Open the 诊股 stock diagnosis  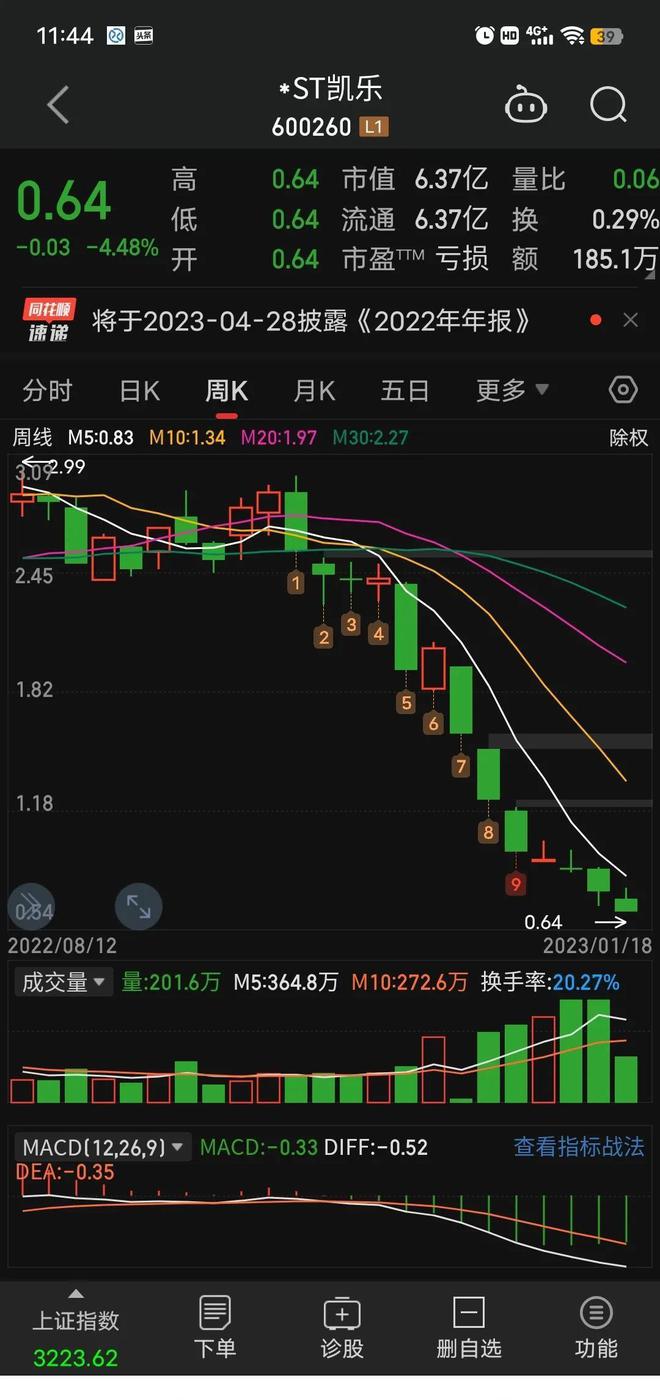click(341, 1328)
